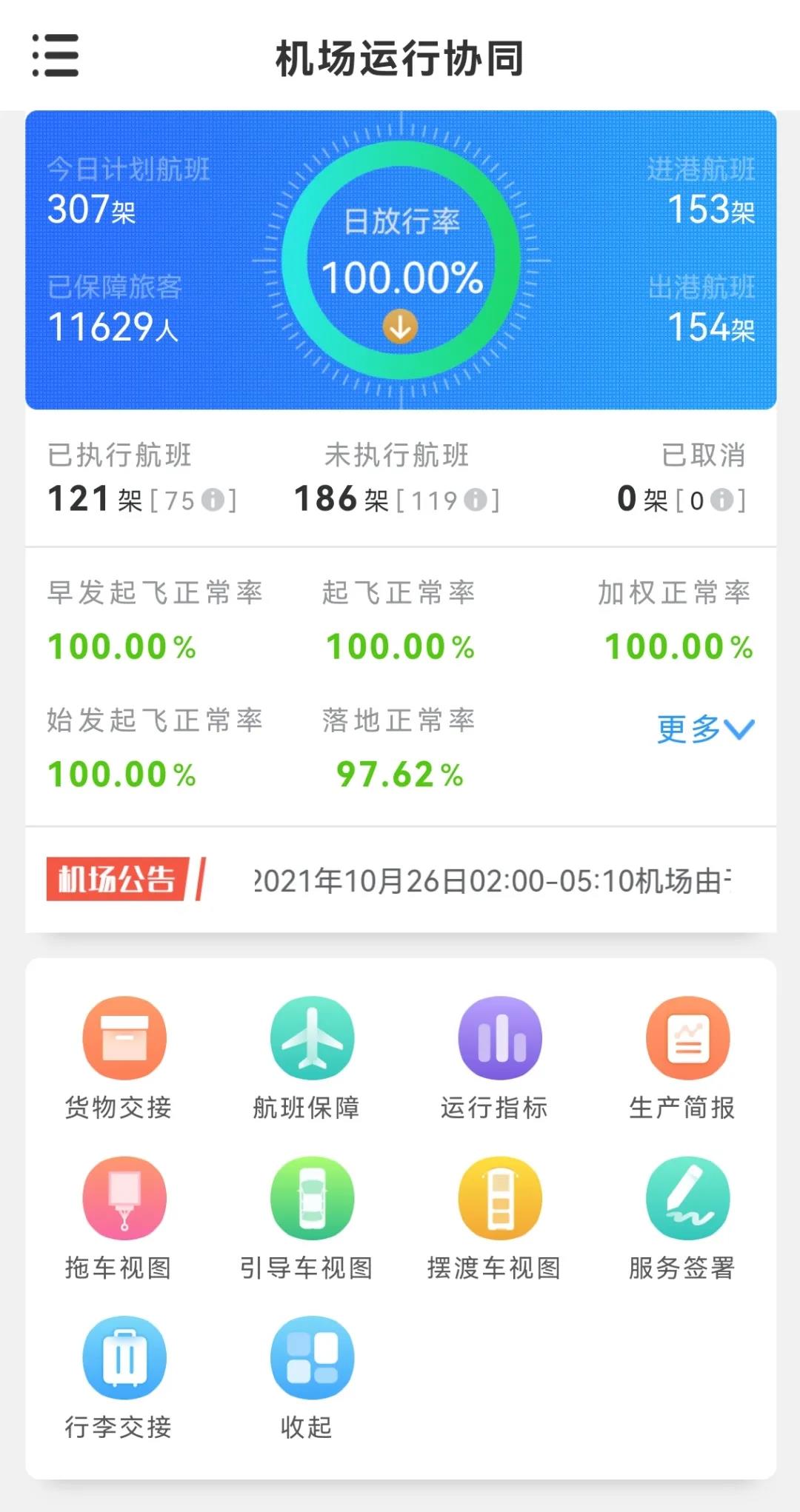Open 服务签署

point(687,1198)
